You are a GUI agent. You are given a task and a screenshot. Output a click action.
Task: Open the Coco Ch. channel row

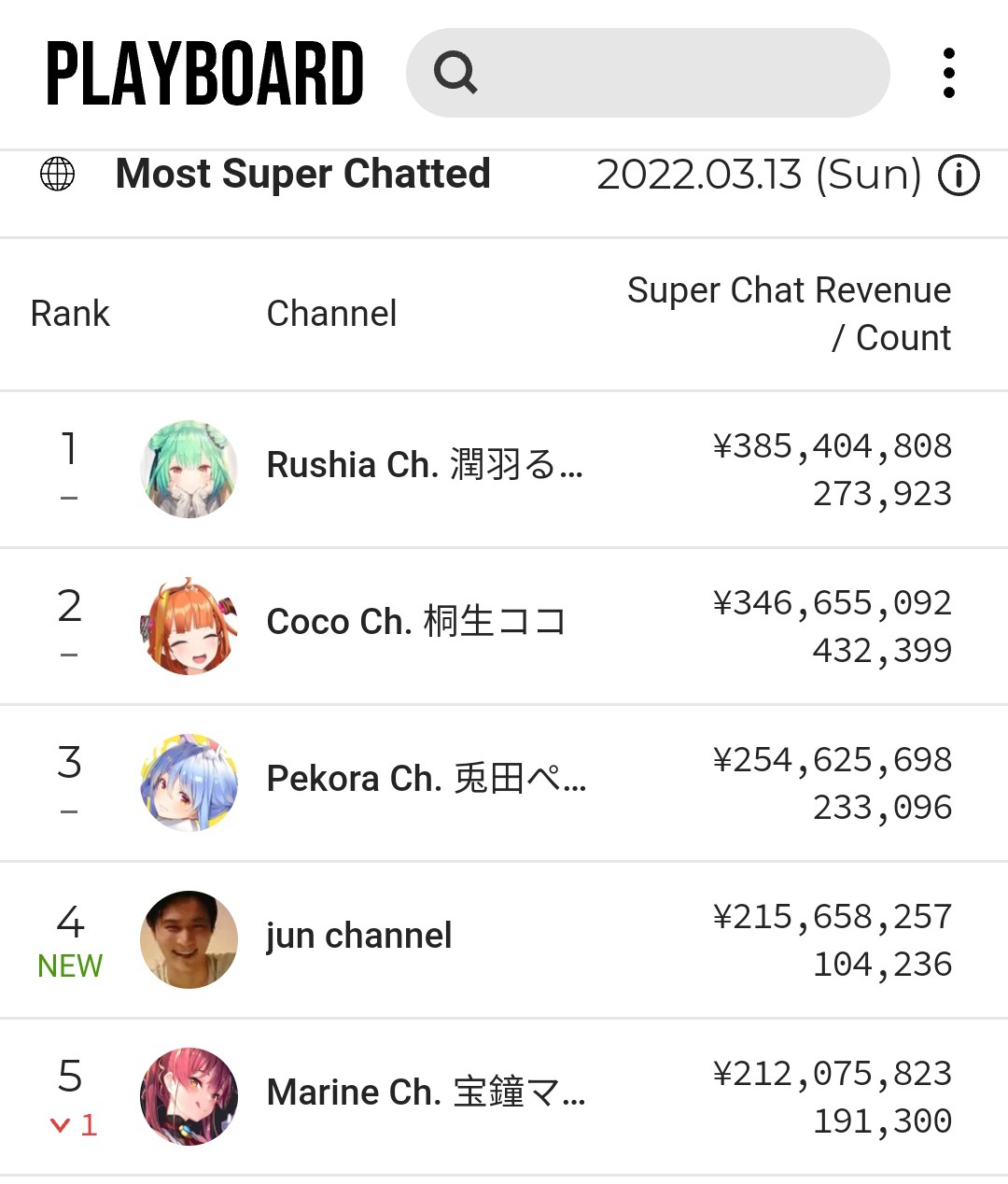(x=416, y=622)
